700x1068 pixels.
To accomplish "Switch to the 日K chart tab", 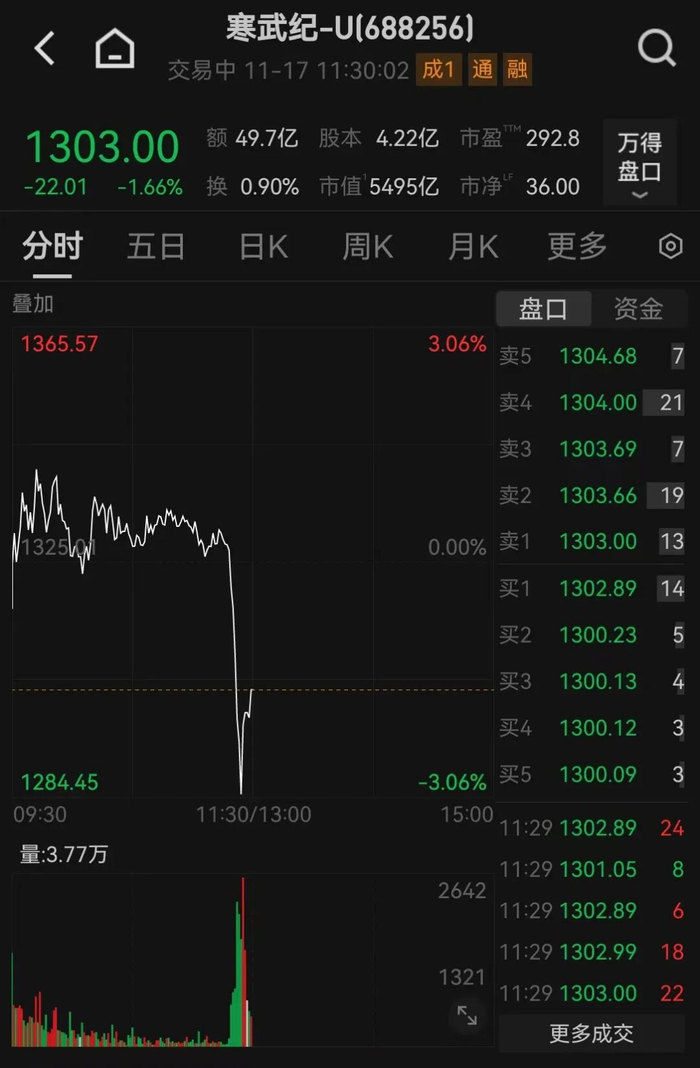I will 263,246.
